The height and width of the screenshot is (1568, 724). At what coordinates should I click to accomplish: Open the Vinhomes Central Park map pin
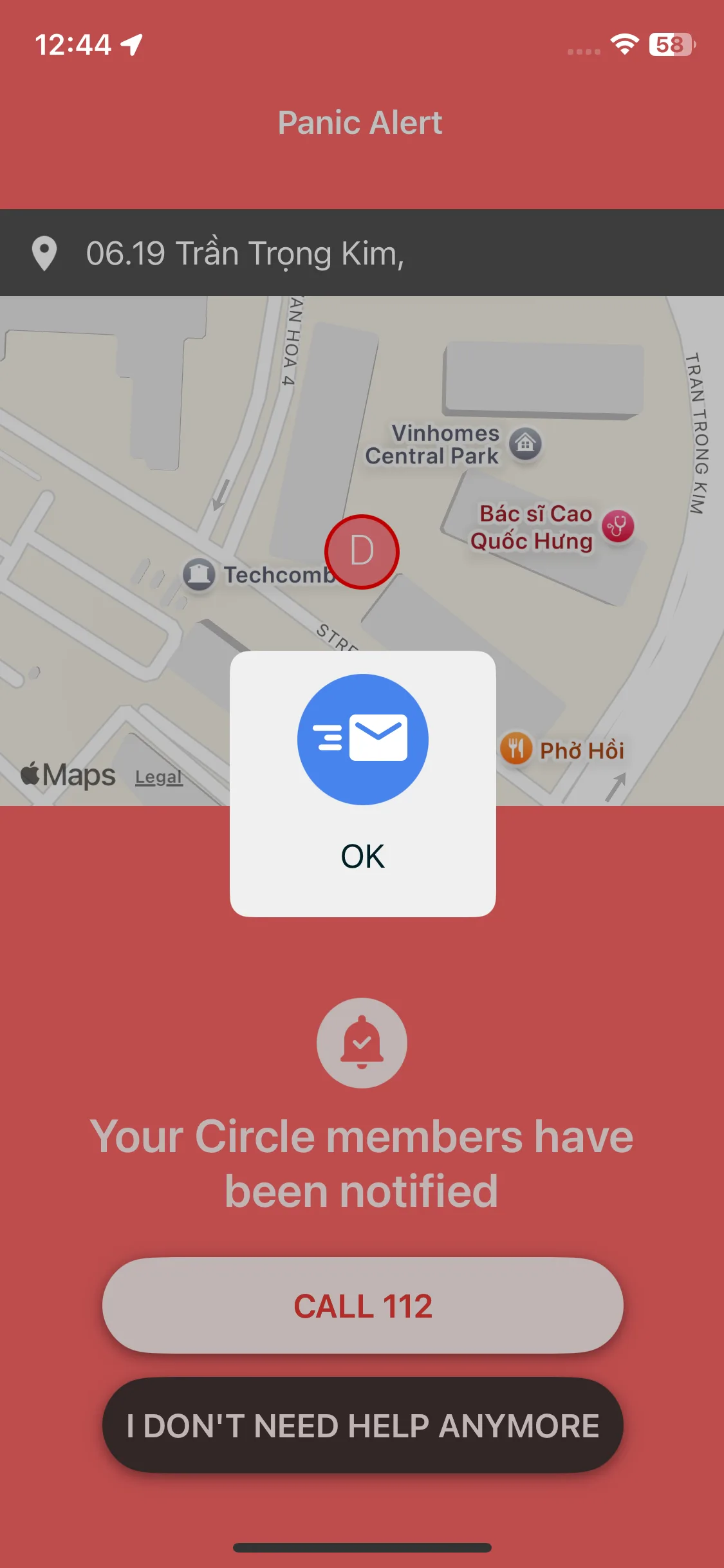coord(525,443)
